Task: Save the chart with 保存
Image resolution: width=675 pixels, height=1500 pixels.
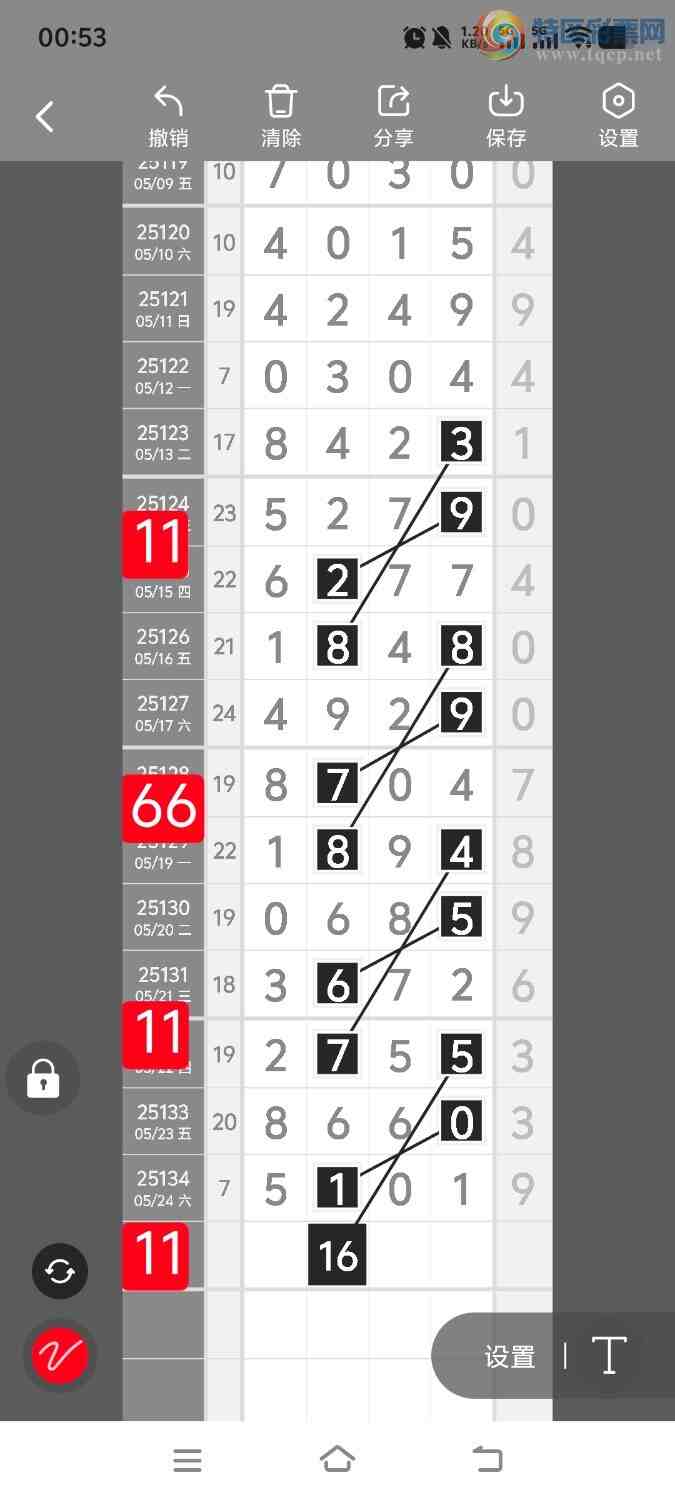Action: coord(506,116)
